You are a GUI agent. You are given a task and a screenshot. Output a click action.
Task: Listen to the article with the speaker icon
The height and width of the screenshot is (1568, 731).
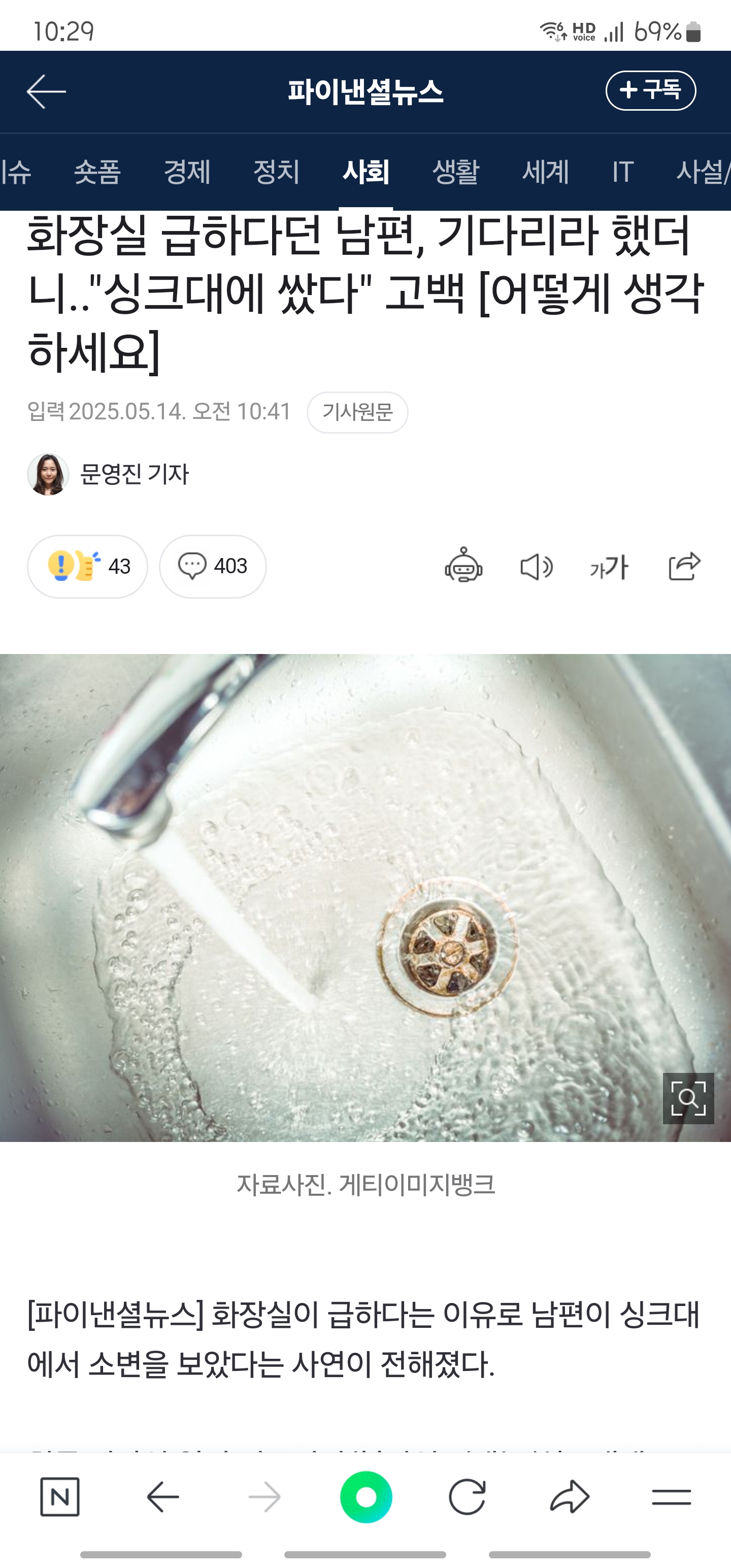click(537, 567)
